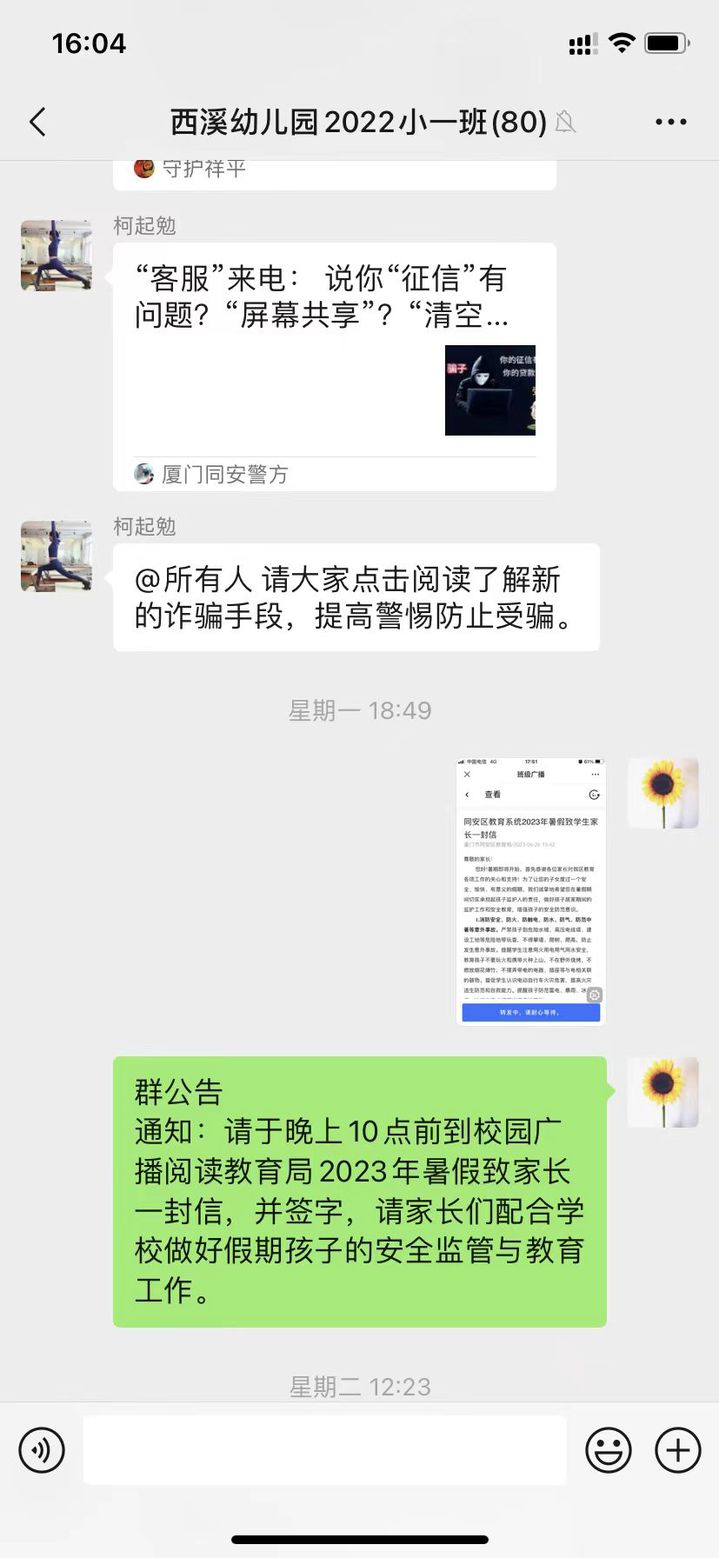Open the sunflower avatar beside the 群公告 message
This screenshot has height=1558, width=719.
pos(662,1093)
